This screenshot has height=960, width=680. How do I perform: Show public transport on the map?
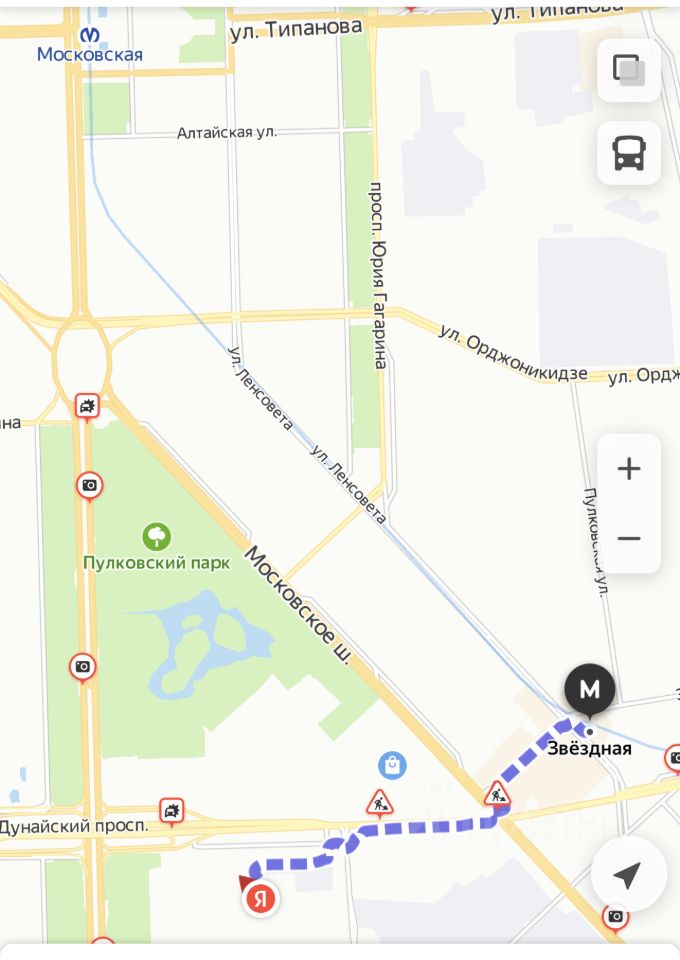[x=629, y=153]
